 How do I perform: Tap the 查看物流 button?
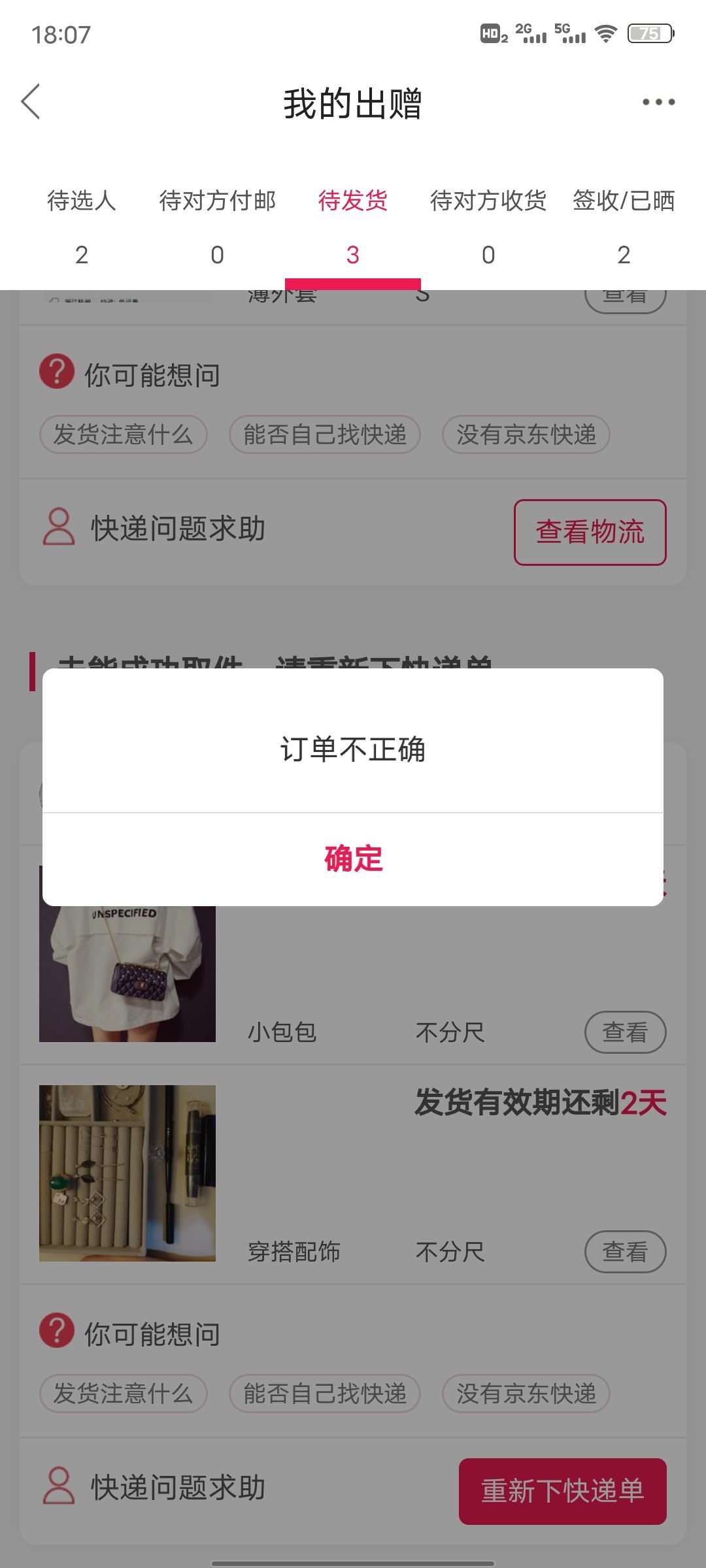tap(590, 532)
